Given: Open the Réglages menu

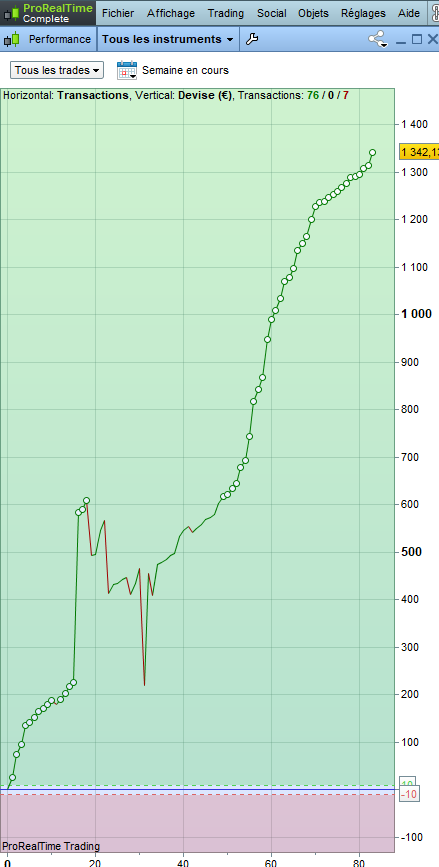Looking at the screenshot, I should pyautogui.click(x=363, y=13).
